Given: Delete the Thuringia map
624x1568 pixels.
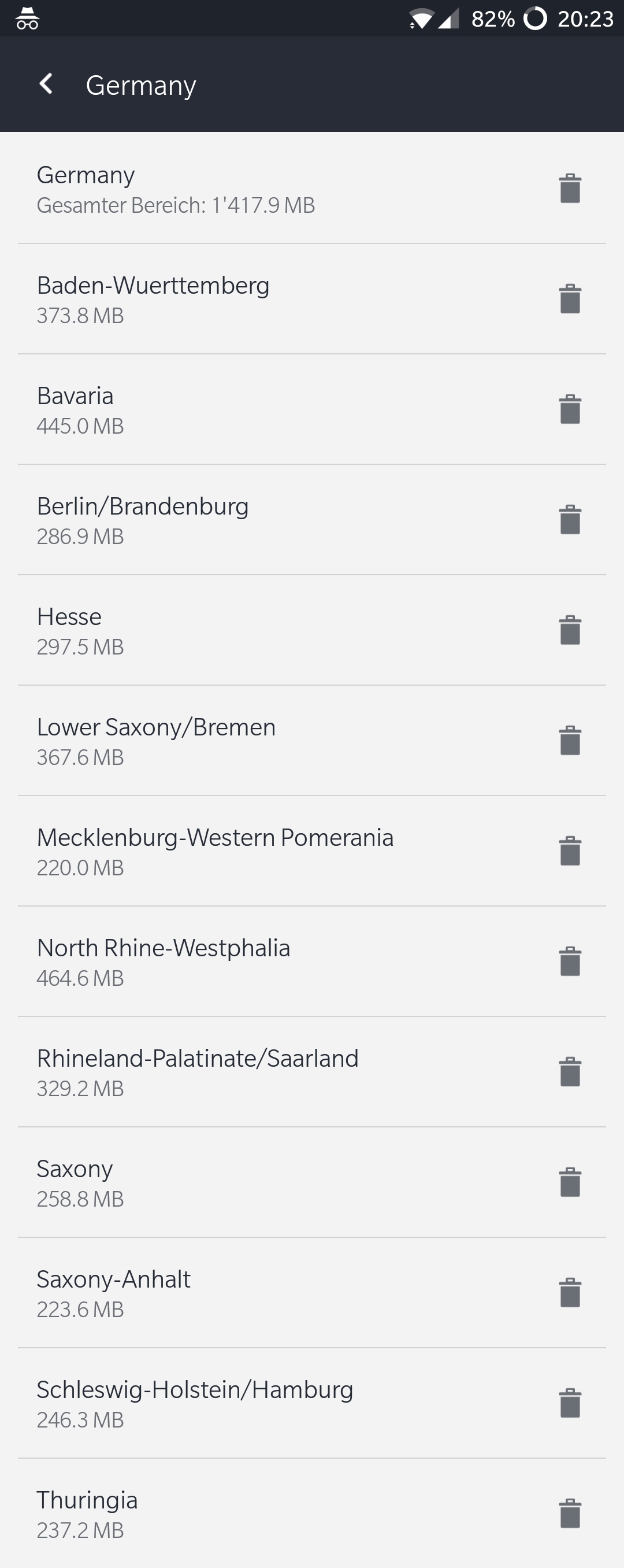Looking at the screenshot, I should (570, 1513).
